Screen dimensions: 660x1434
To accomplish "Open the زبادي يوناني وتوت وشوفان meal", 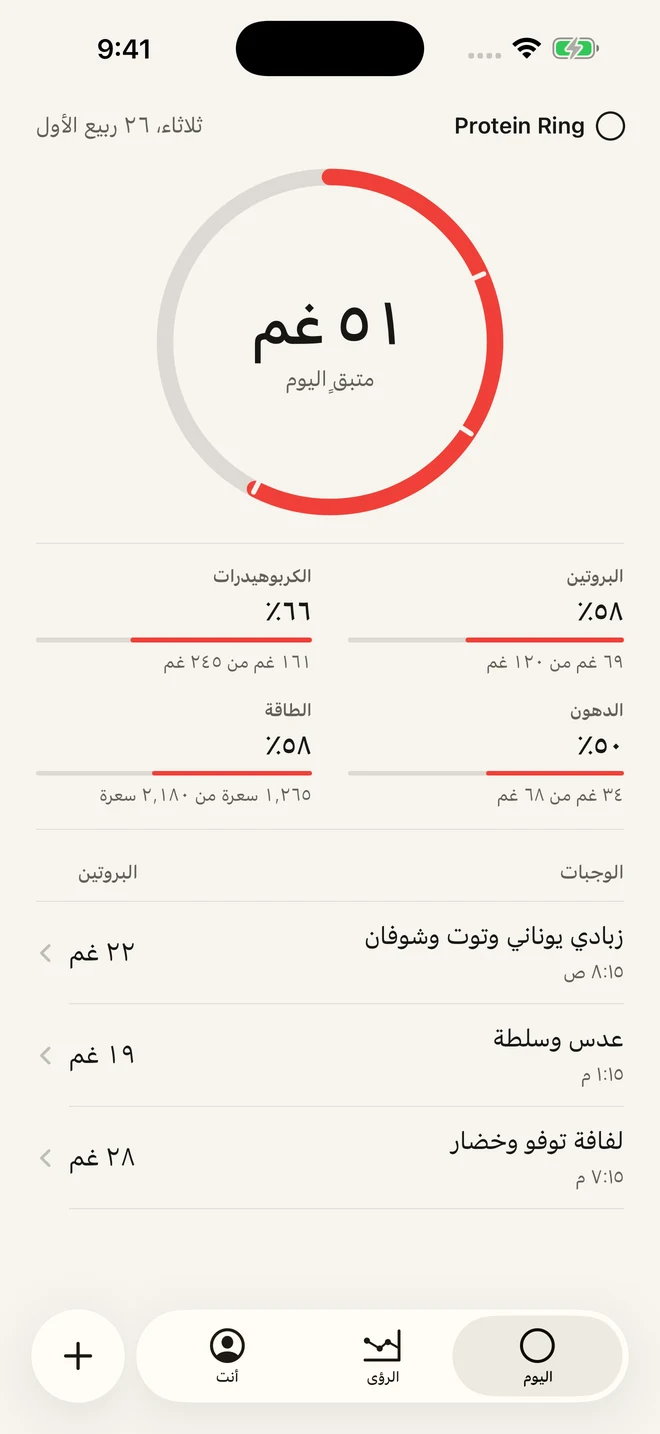I will (330, 953).
